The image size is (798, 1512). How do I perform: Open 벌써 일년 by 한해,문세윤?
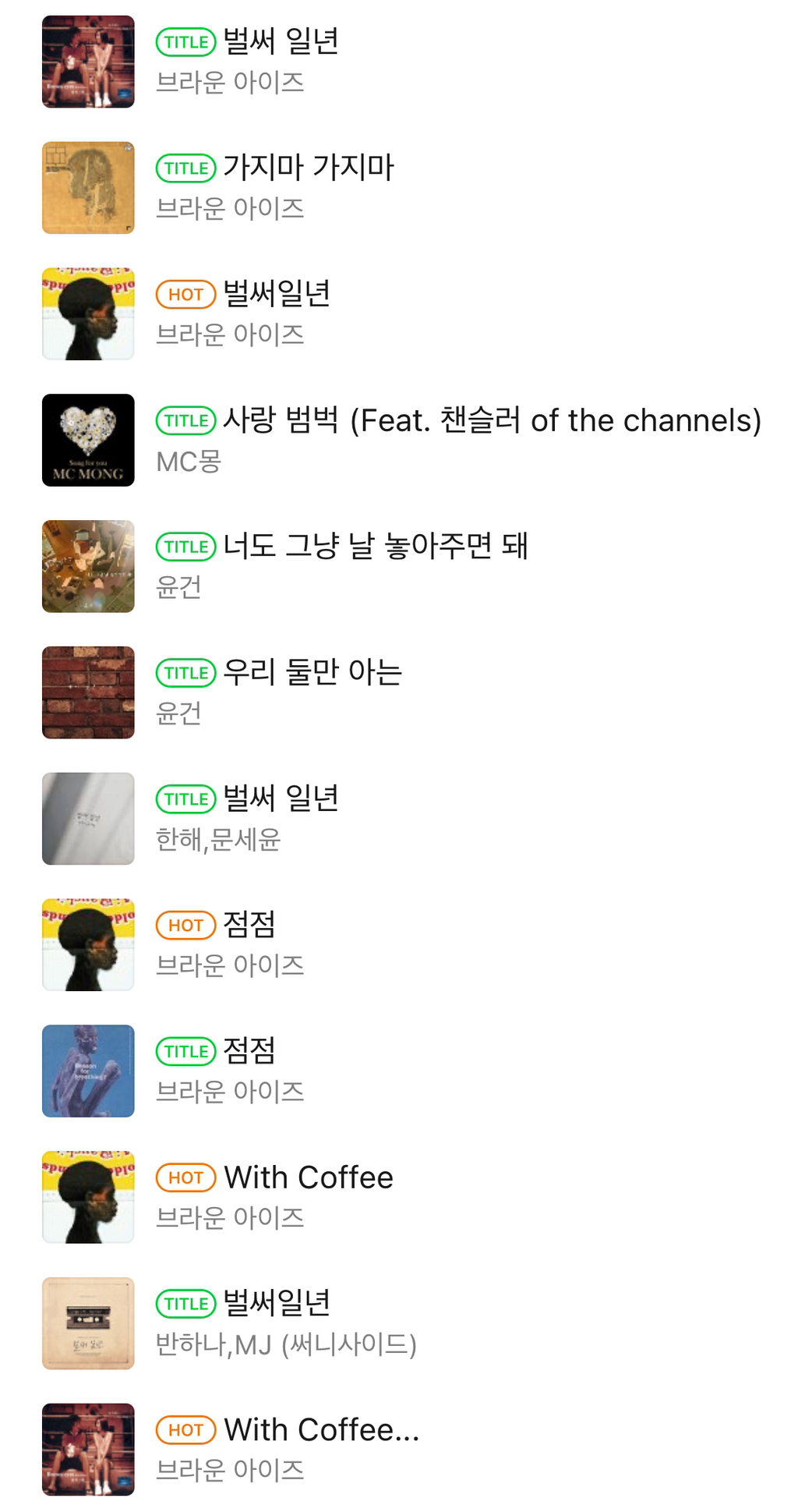click(281, 799)
